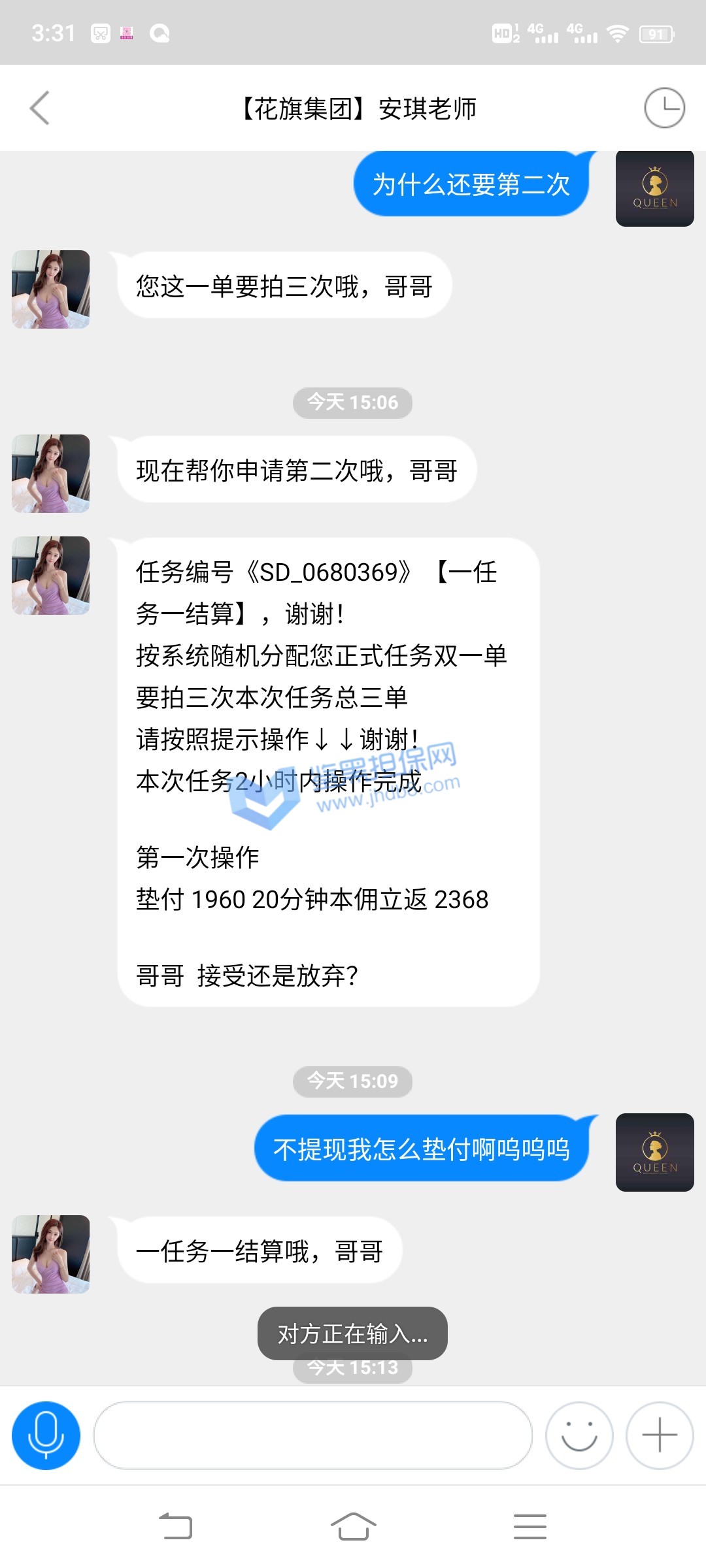
Task: View 安琪老师's avatar beside 一任务一结算哦
Action: pos(51,1254)
